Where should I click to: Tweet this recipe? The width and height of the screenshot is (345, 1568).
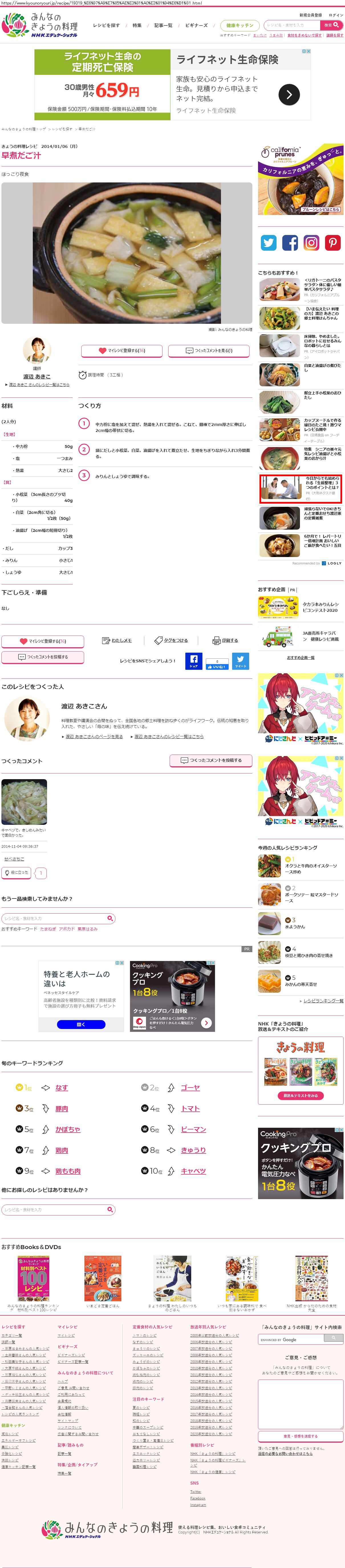point(241,661)
